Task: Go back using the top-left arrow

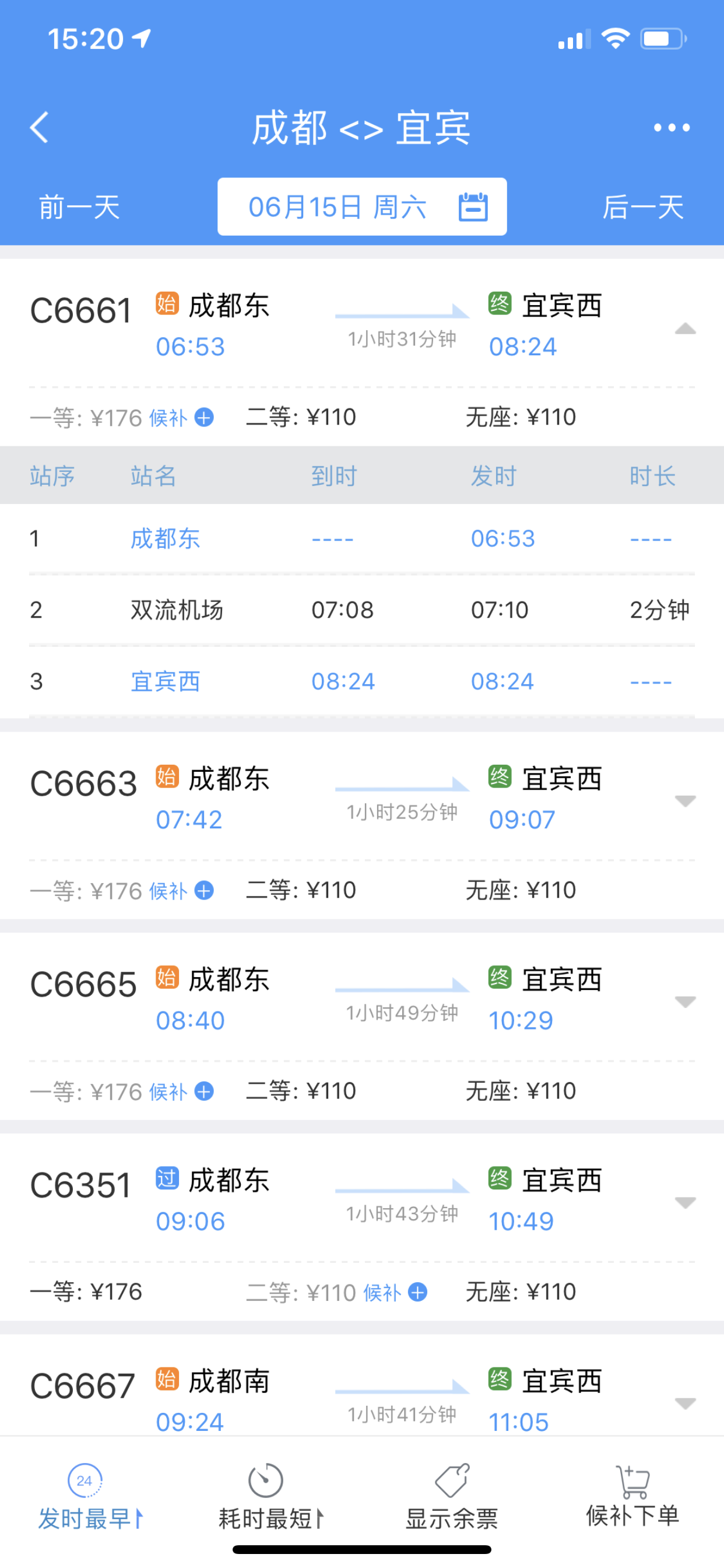Action: [40, 127]
